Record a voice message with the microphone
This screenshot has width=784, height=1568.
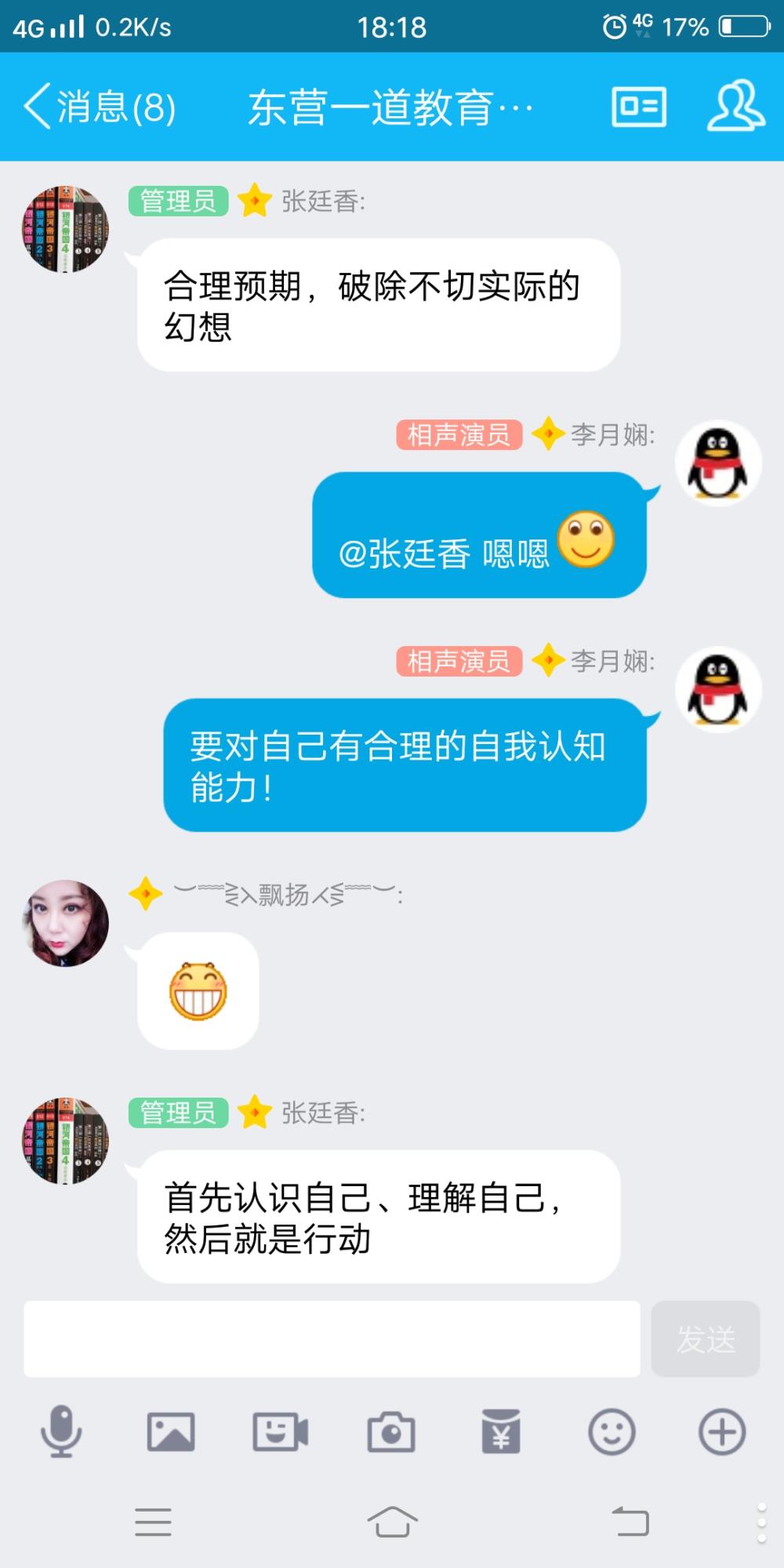pyautogui.click(x=61, y=1432)
